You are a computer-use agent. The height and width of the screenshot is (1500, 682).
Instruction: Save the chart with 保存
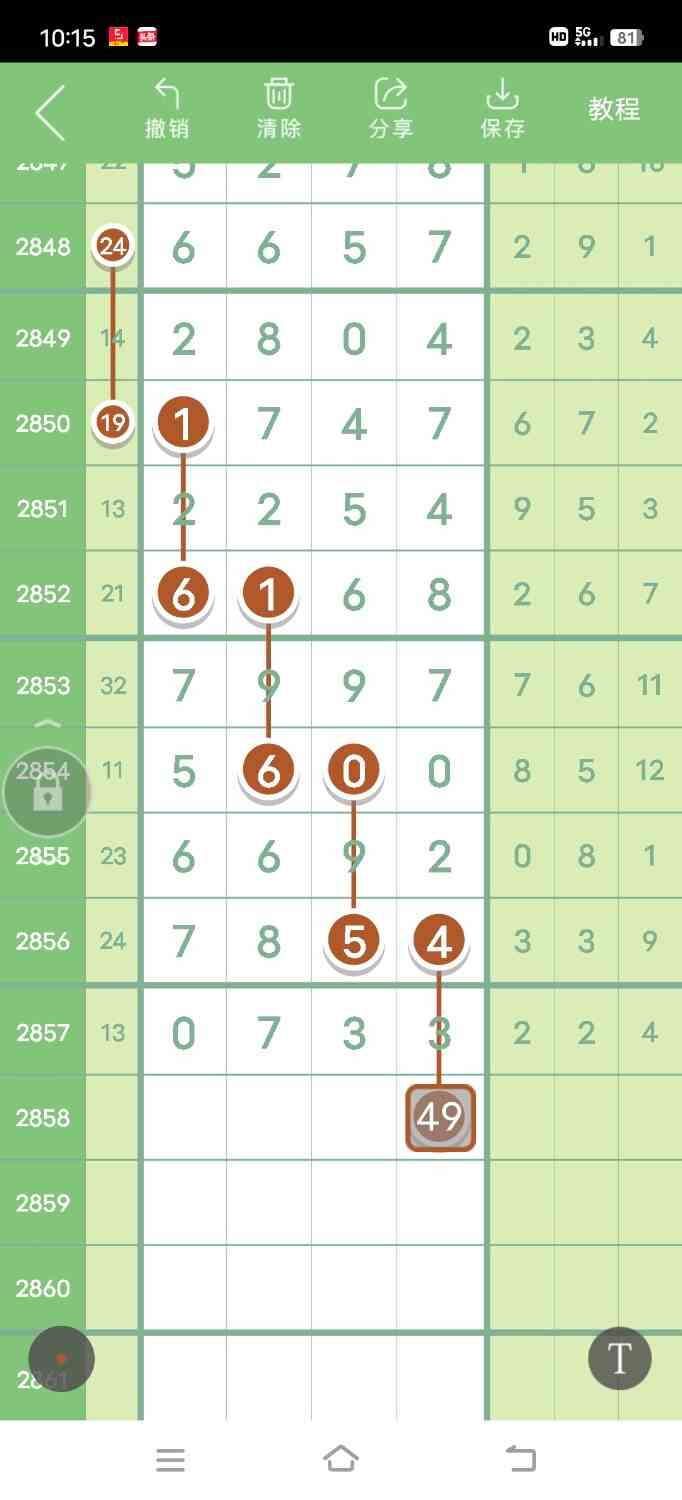(x=502, y=110)
